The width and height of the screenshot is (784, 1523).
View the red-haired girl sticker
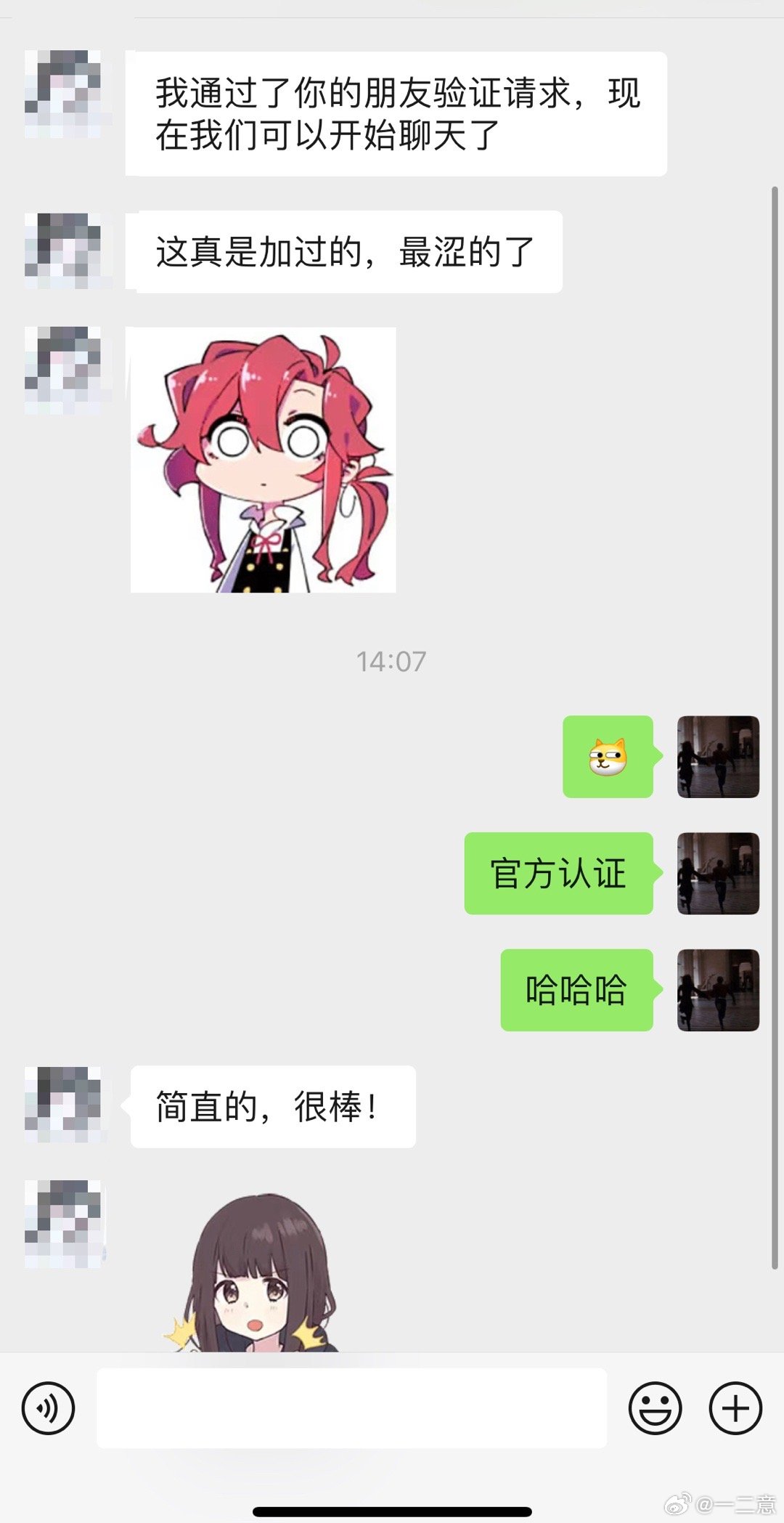tap(263, 460)
